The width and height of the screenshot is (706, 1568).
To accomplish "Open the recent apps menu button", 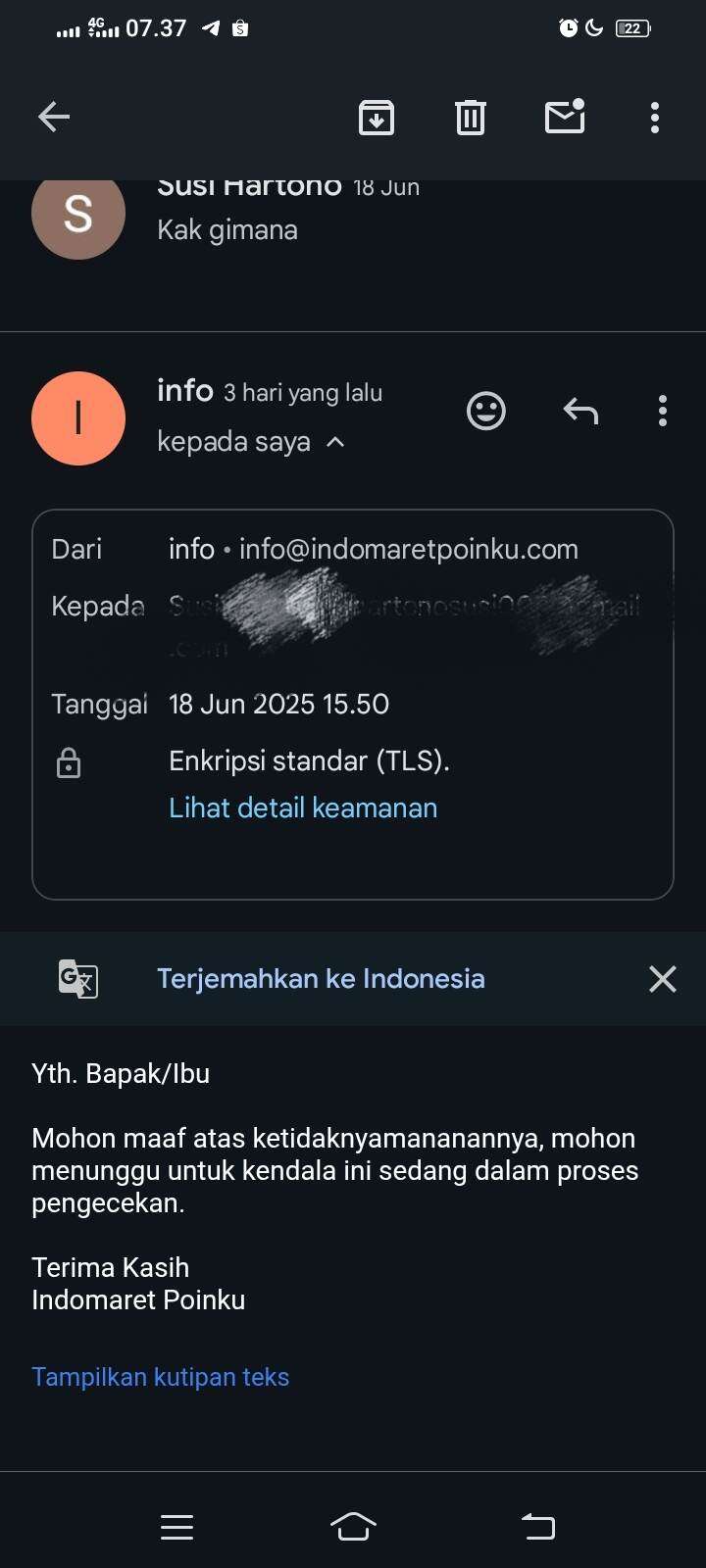I will pyautogui.click(x=176, y=1526).
